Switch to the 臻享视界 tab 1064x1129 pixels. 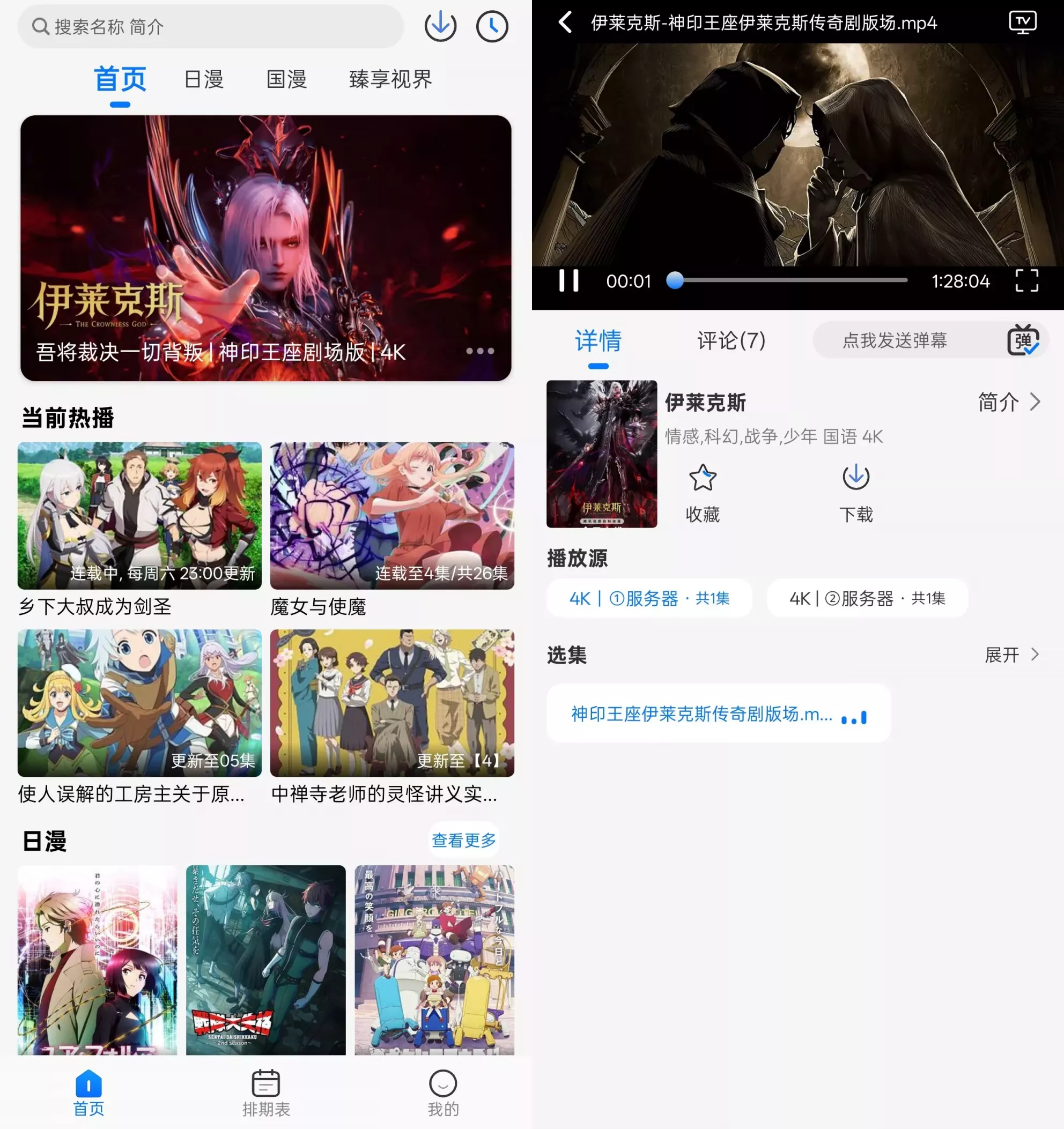pos(390,79)
